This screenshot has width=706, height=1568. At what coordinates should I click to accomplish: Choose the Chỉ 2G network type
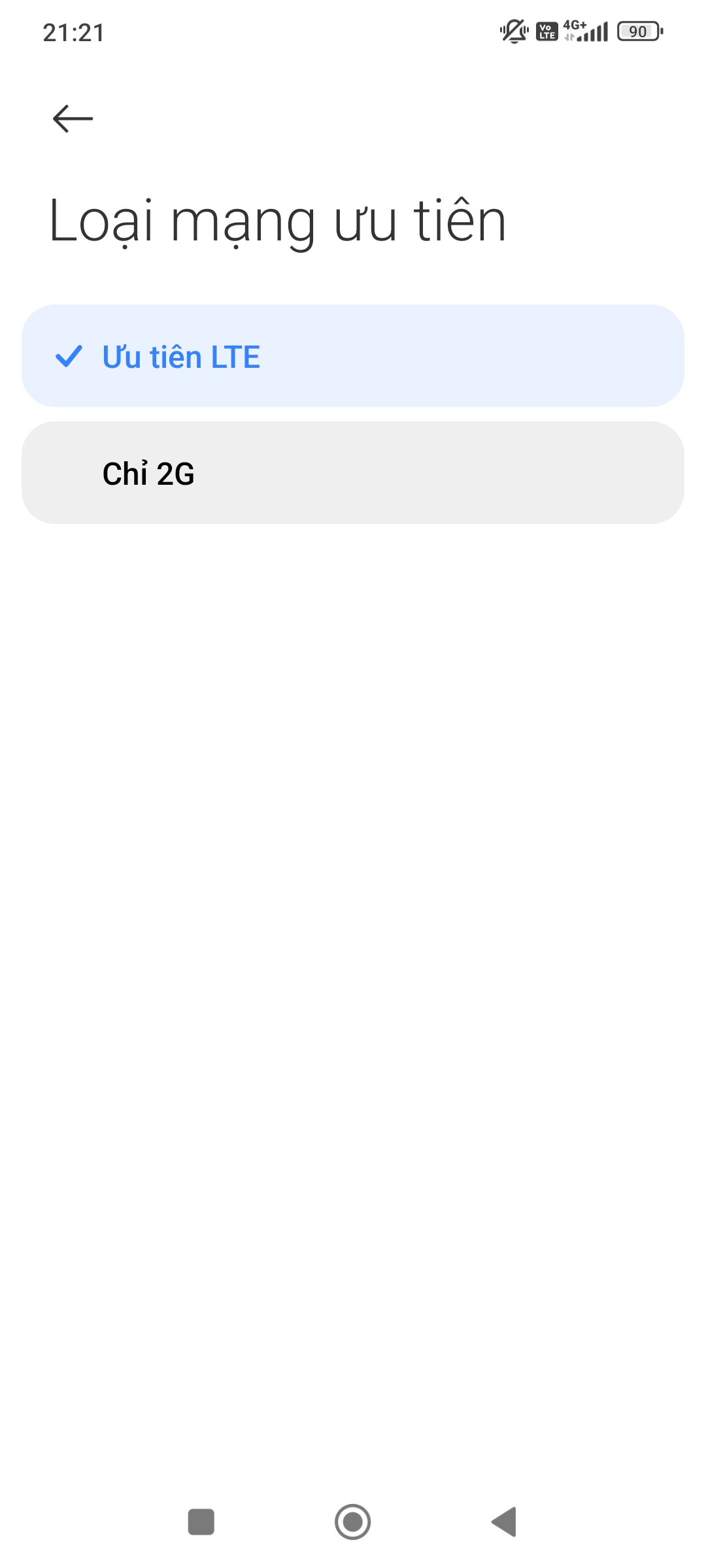(352, 473)
